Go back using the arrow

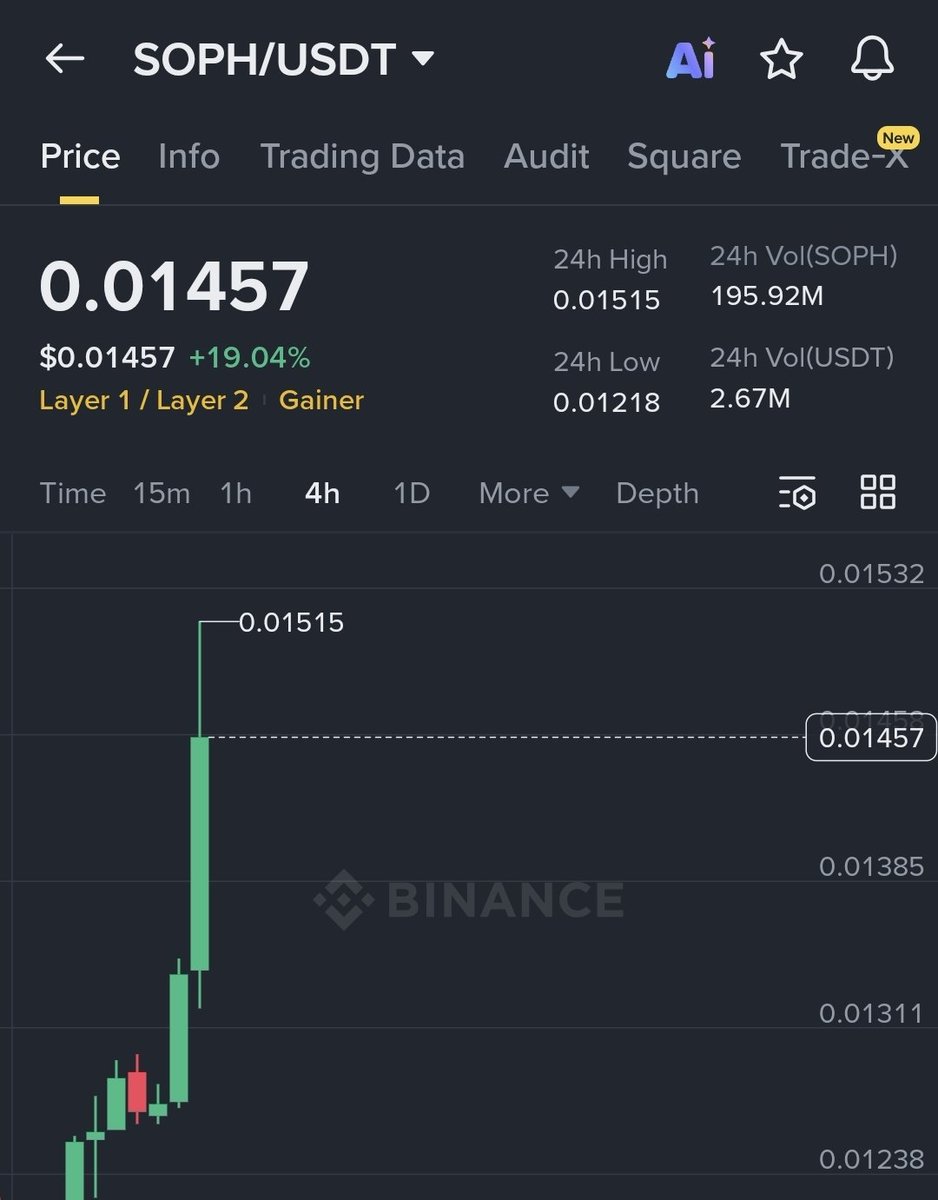coord(65,59)
